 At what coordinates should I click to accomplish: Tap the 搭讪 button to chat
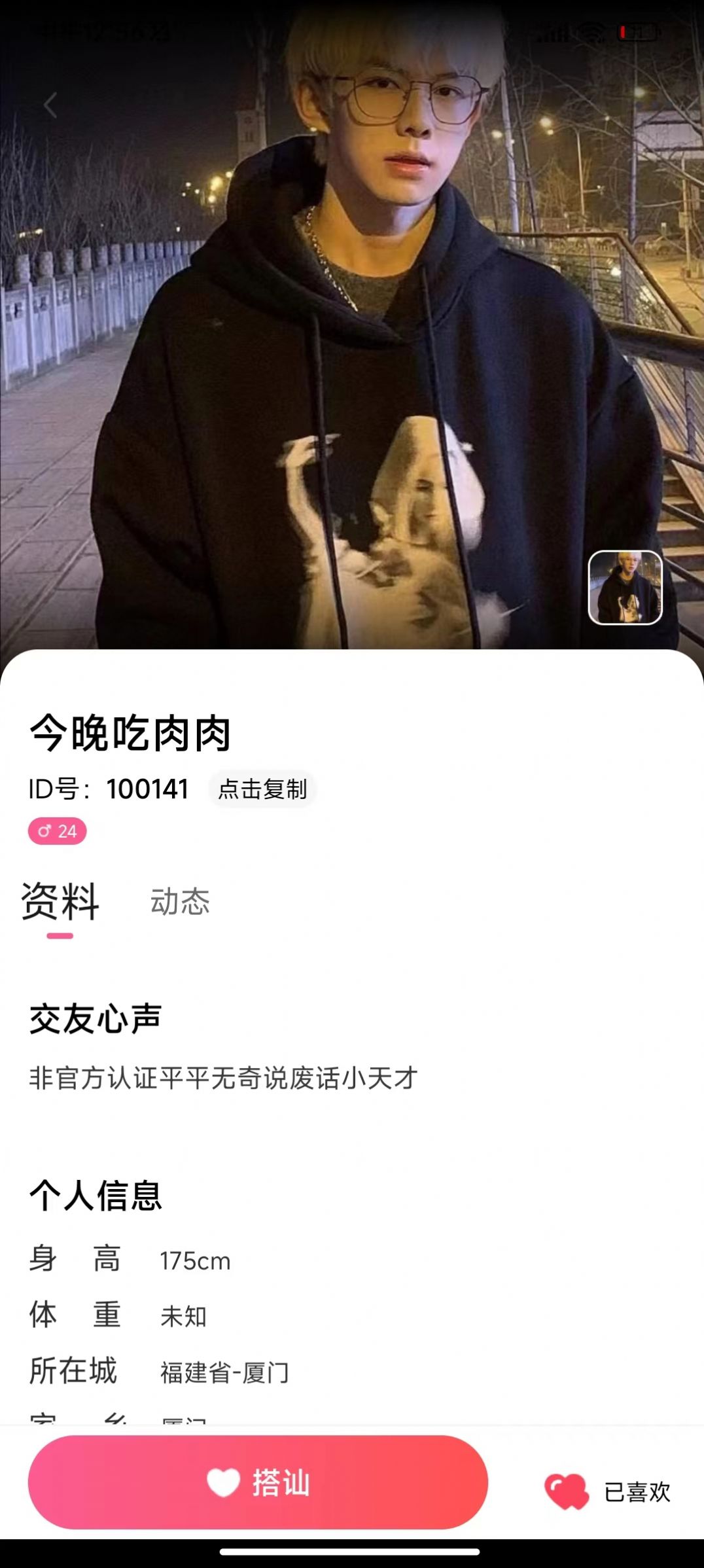(x=258, y=1482)
